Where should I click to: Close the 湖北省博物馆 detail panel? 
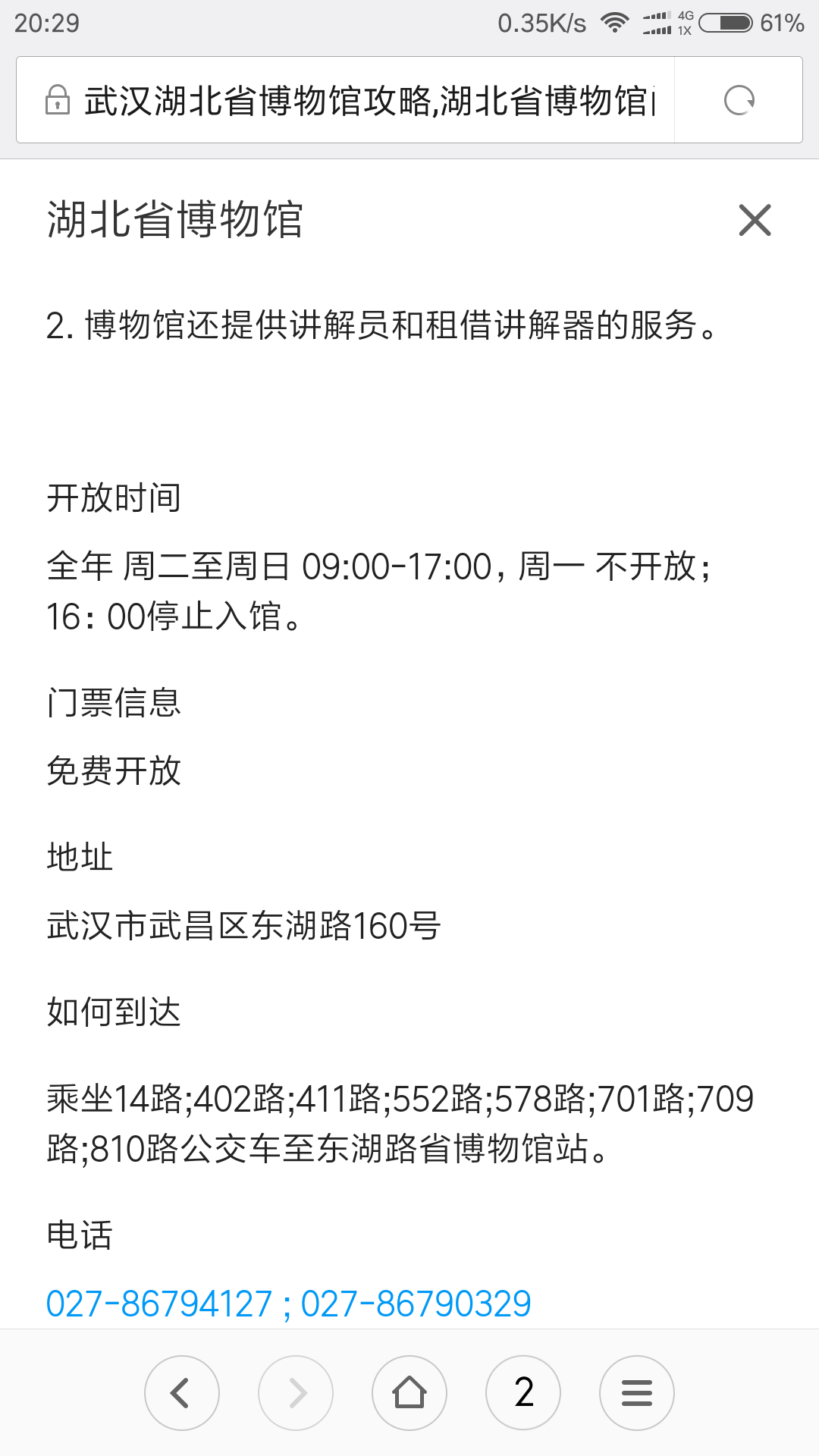click(755, 220)
